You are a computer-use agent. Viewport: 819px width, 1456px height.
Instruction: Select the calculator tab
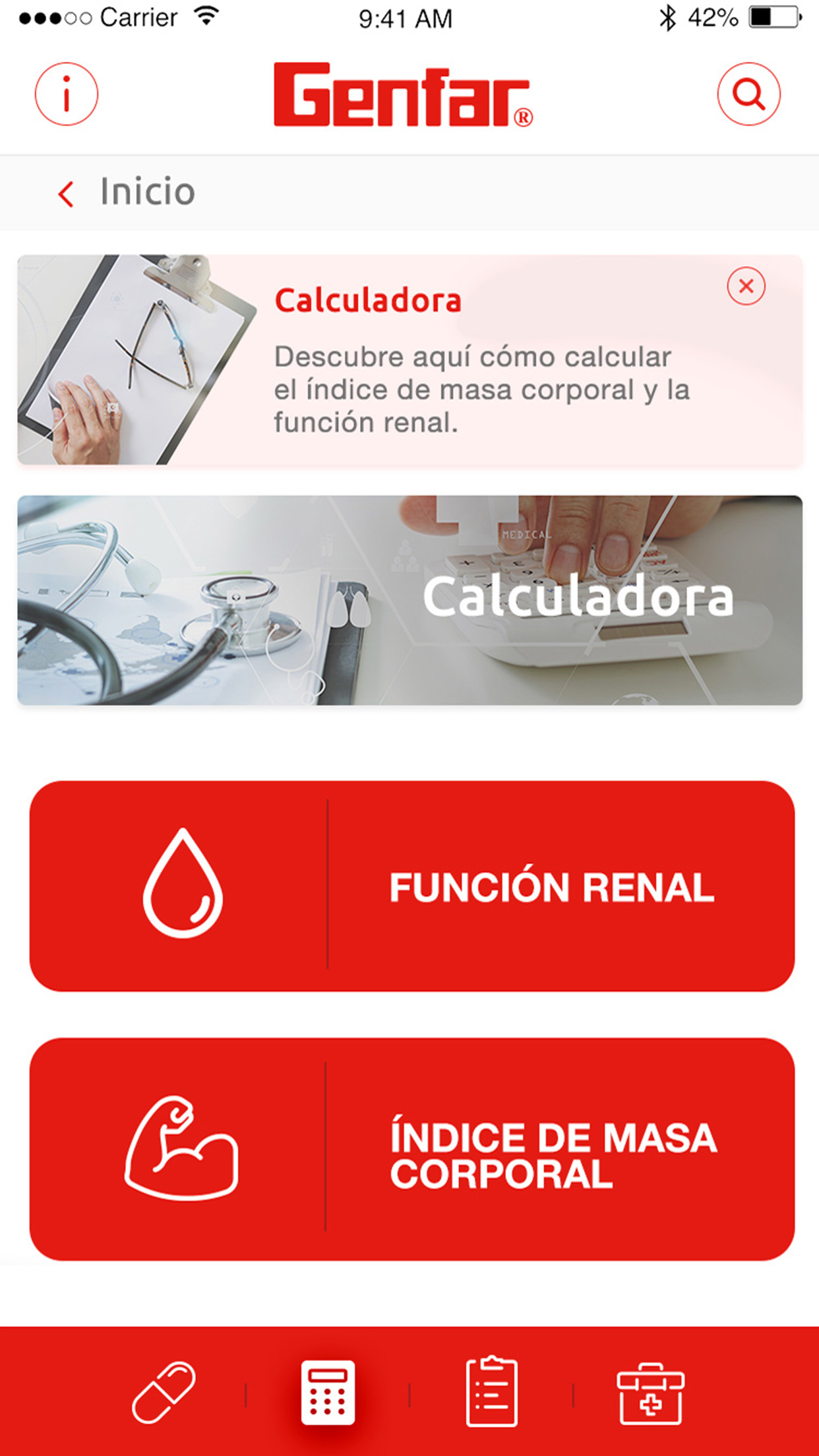point(328,1391)
